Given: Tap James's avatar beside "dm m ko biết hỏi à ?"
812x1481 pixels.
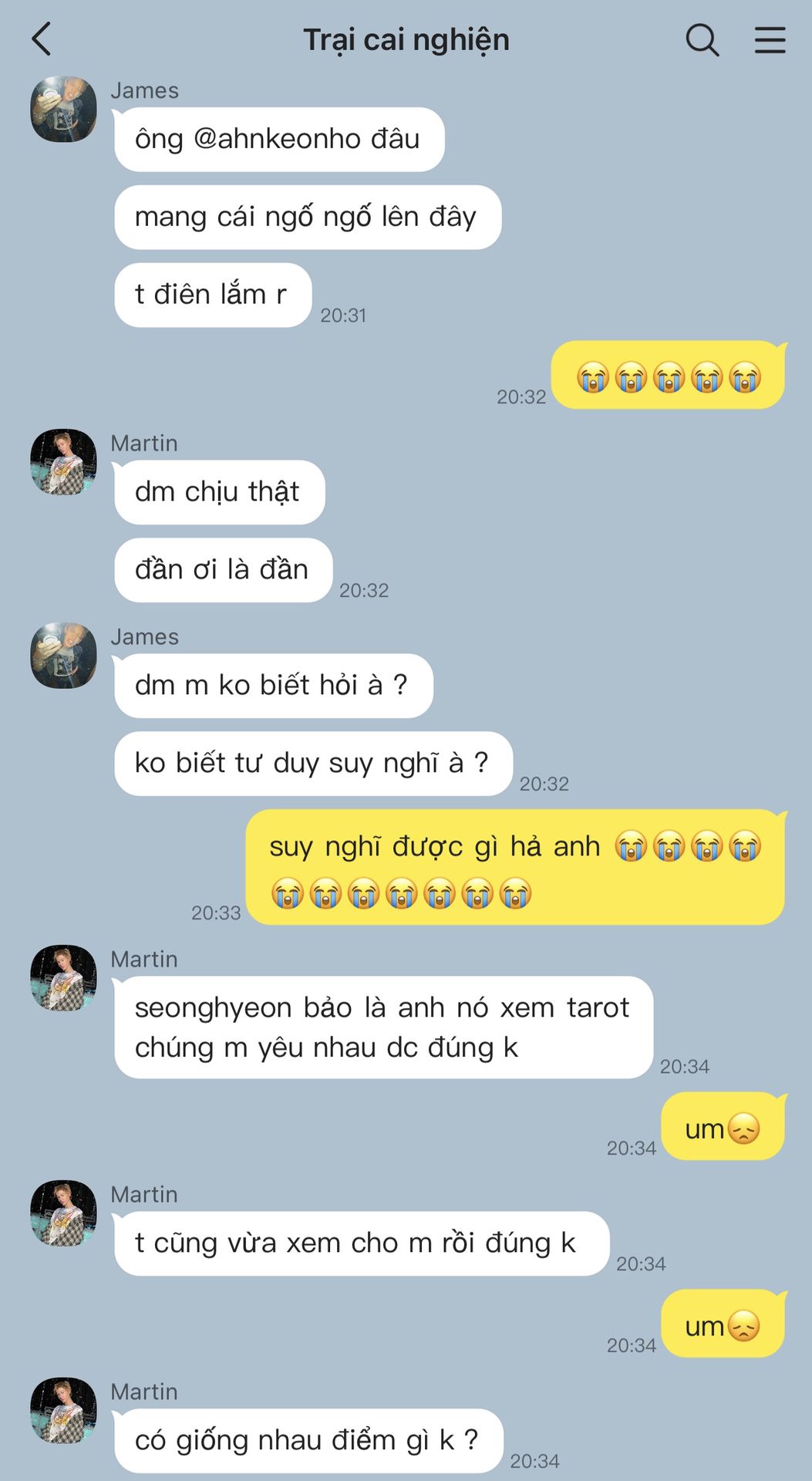Looking at the screenshot, I should [x=63, y=656].
